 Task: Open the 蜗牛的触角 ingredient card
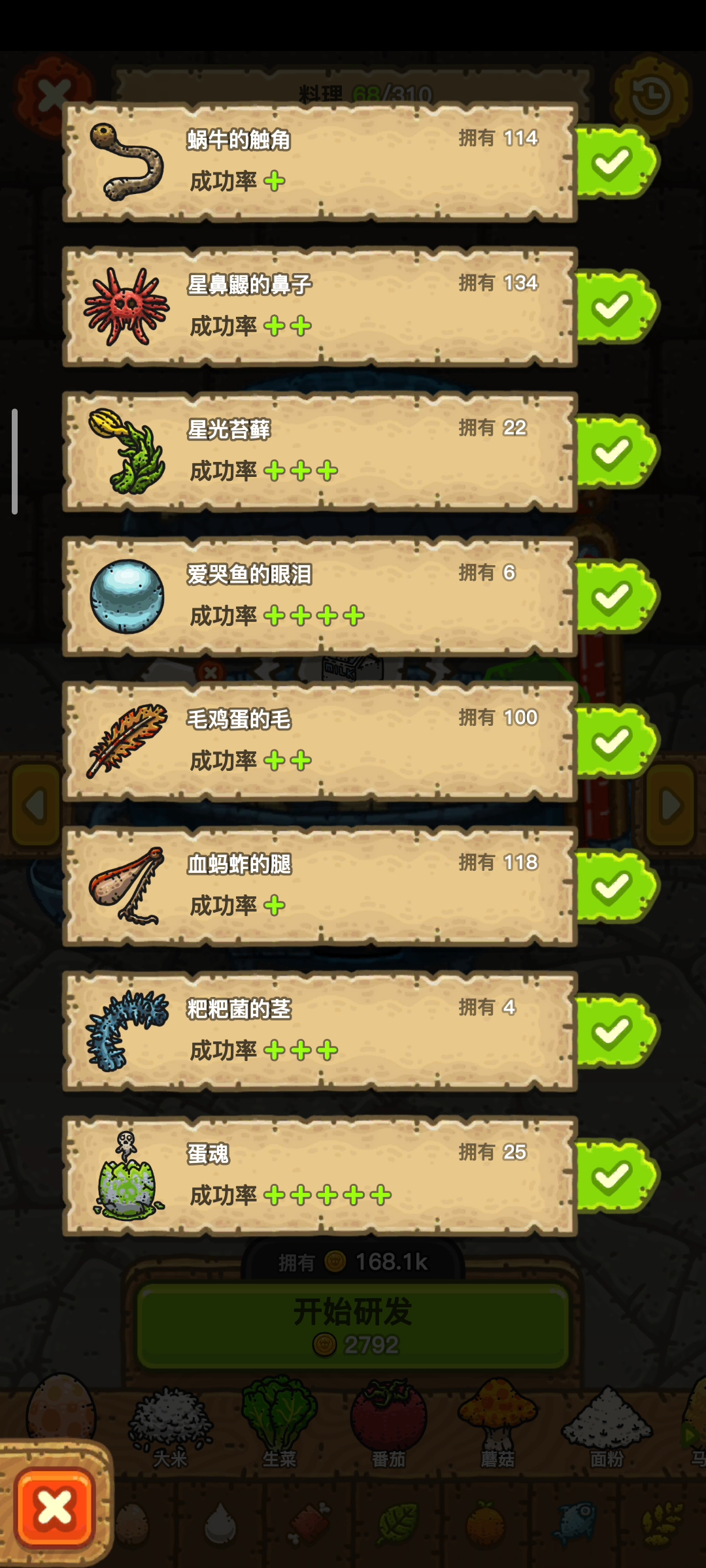320,162
